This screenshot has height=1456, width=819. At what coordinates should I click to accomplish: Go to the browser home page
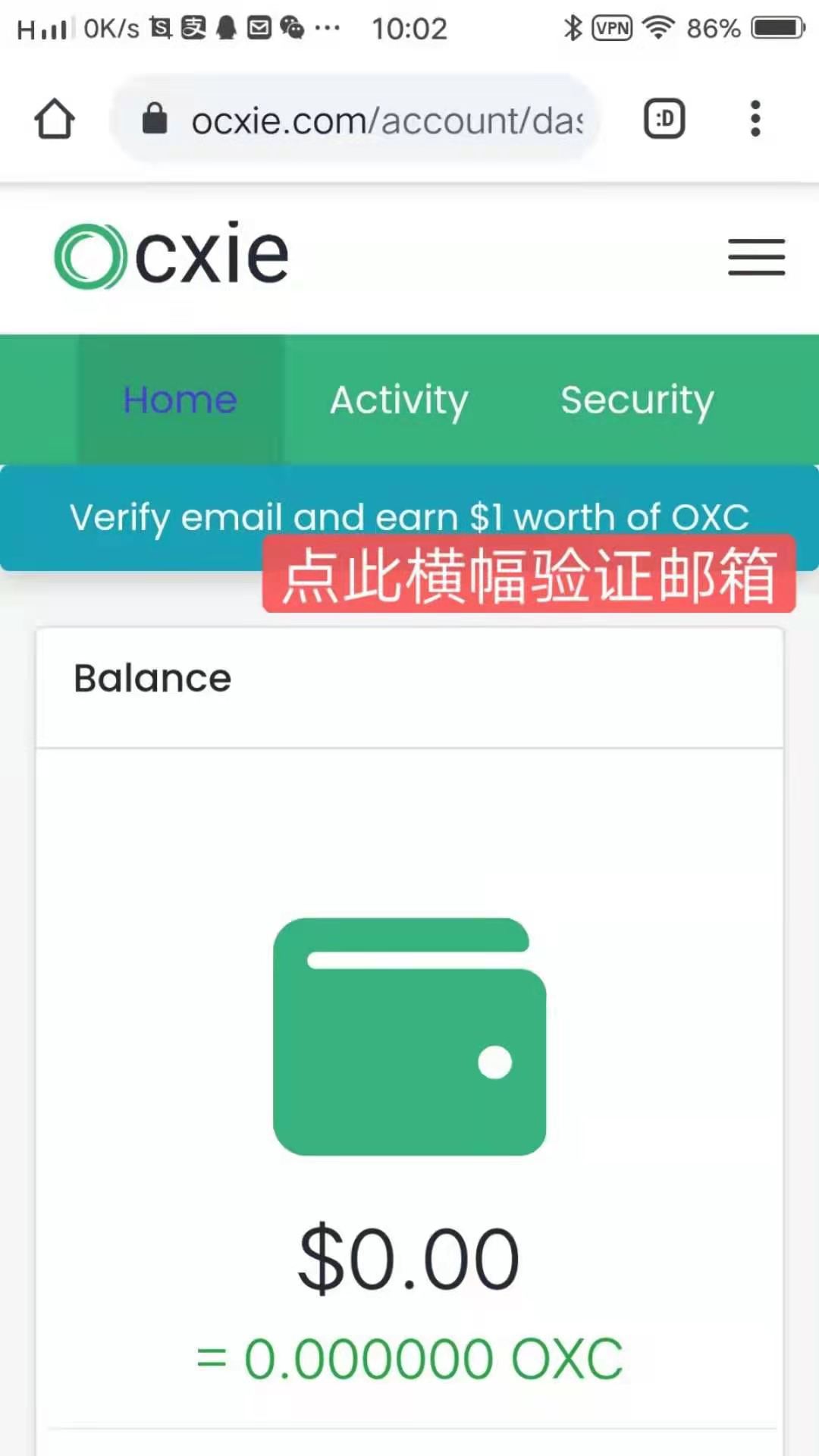[55, 119]
